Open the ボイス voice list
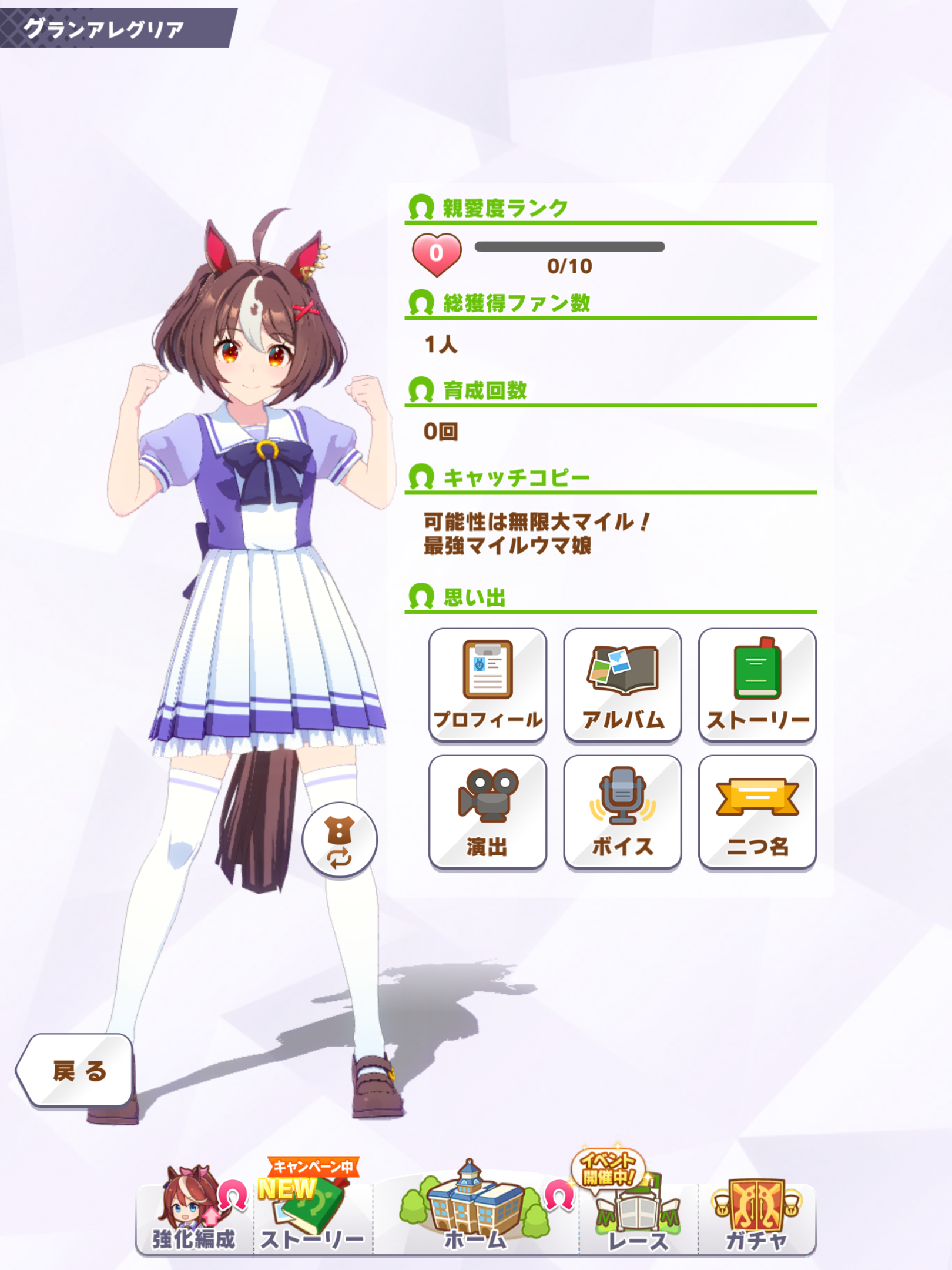Viewport: 952px width, 1270px height. pos(622,811)
